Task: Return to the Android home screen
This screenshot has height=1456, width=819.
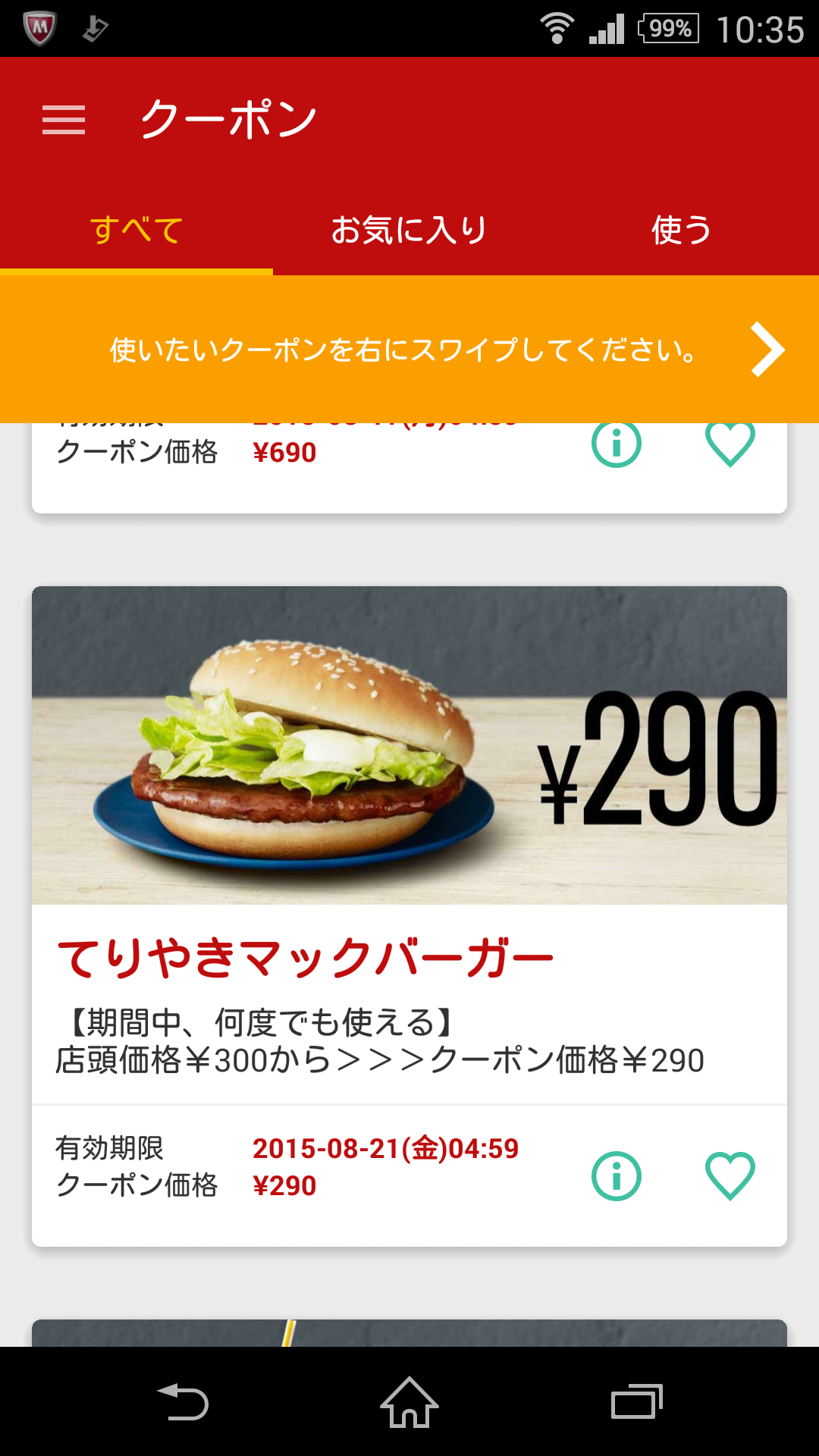Action: tap(409, 1402)
